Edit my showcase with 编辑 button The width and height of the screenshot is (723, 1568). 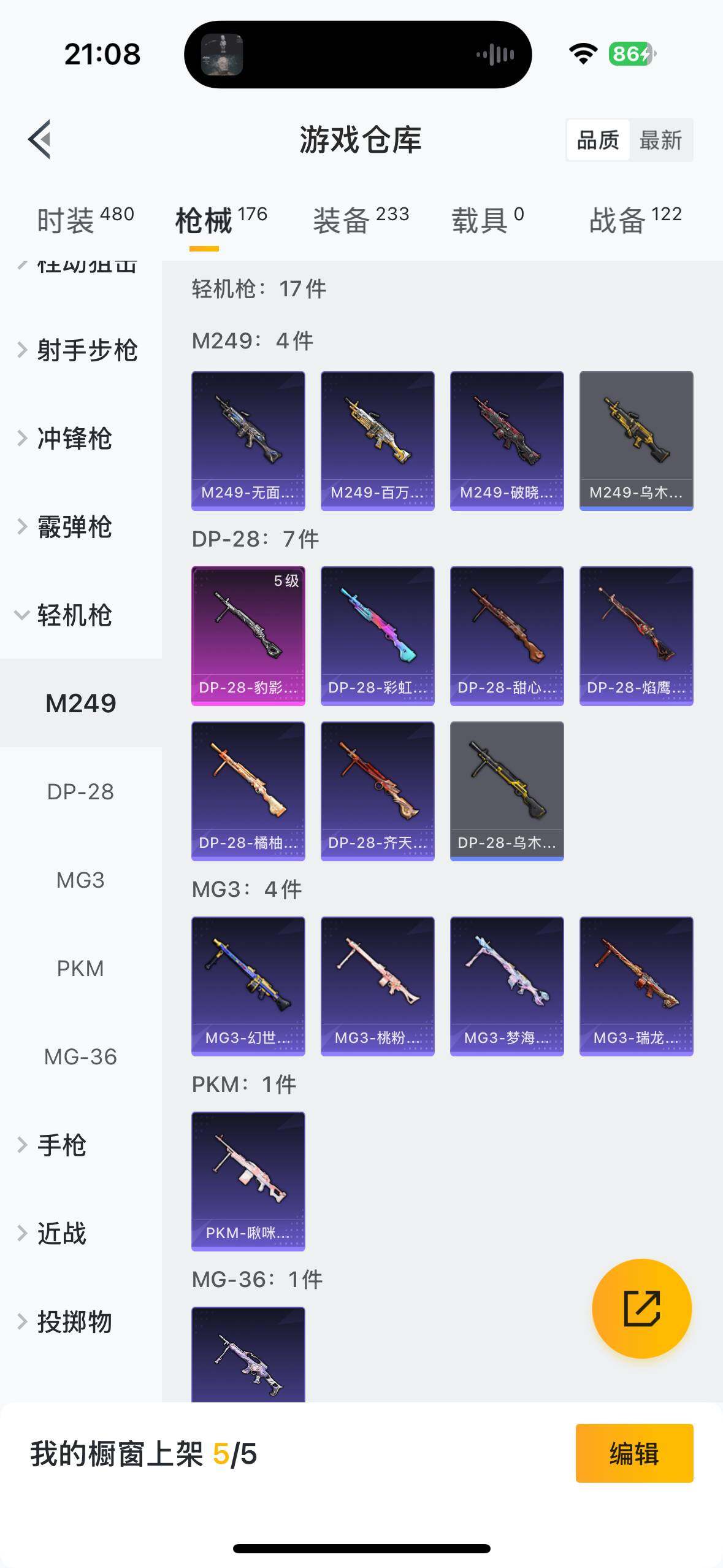click(634, 1453)
